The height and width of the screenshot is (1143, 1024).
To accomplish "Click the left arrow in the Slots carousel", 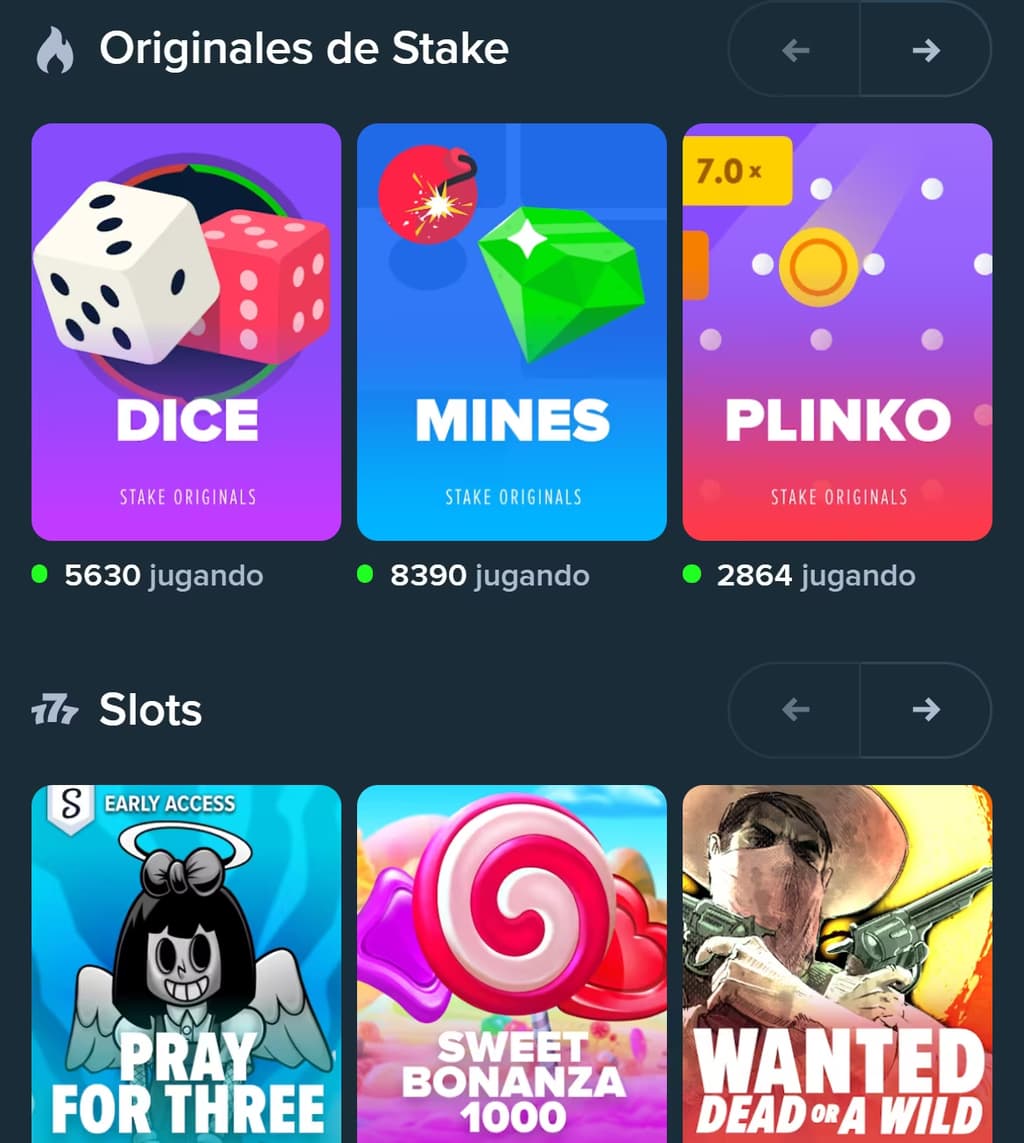I will [x=794, y=709].
